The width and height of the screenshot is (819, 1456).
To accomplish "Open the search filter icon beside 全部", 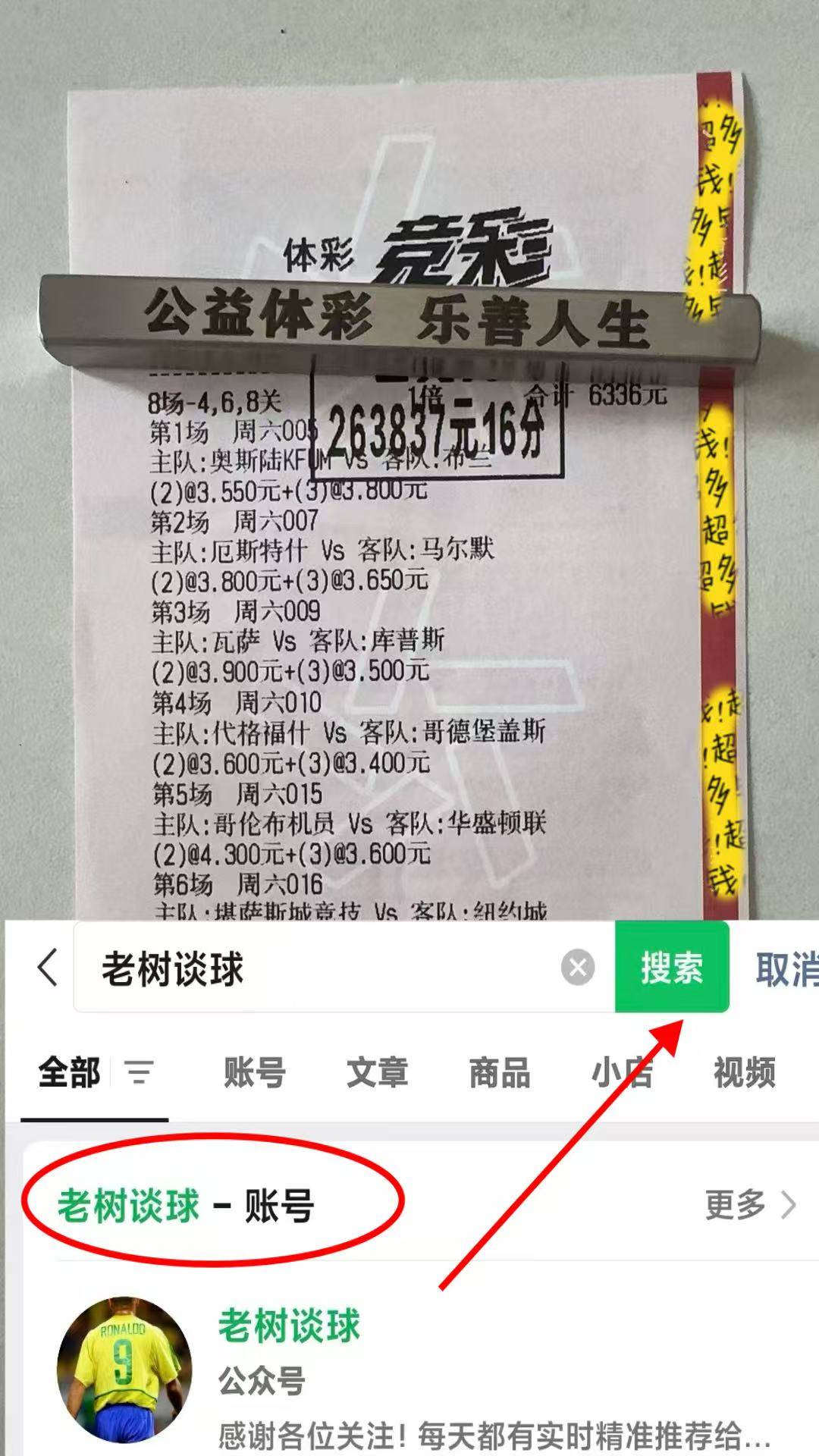I will tap(139, 1074).
